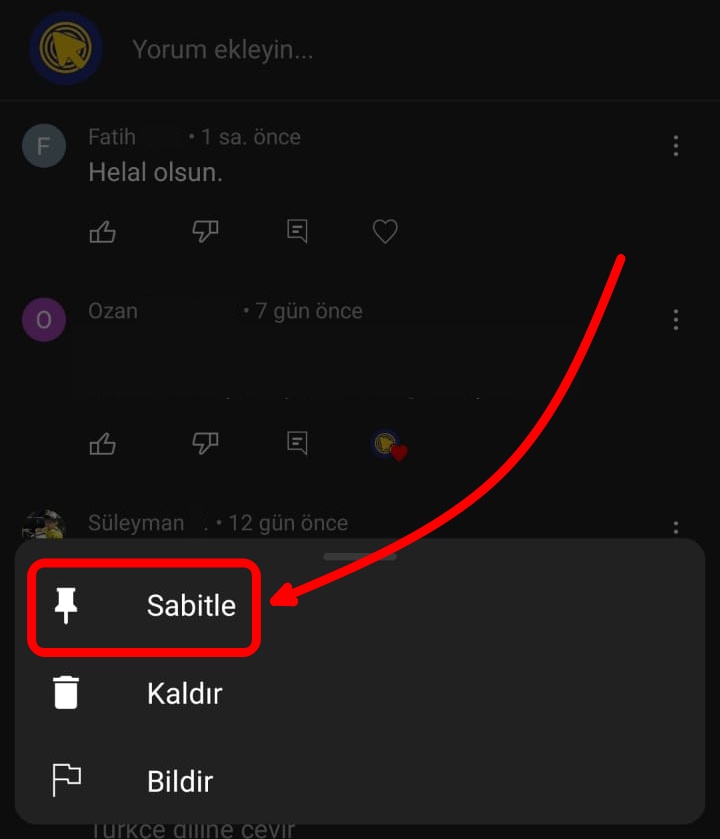The width and height of the screenshot is (720, 839).
Task: Dislike Ozan's comment
Action: click(205, 444)
